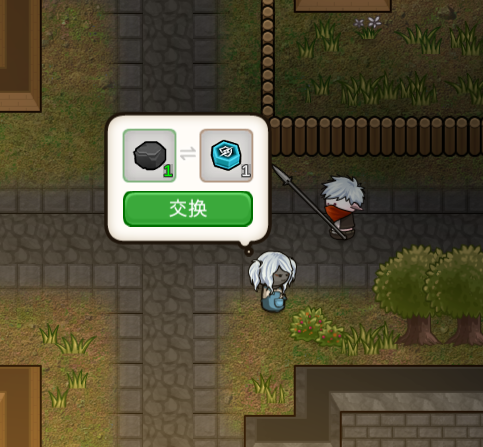
Task: Select the blue hexagon token item slot
Action: pos(226,156)
